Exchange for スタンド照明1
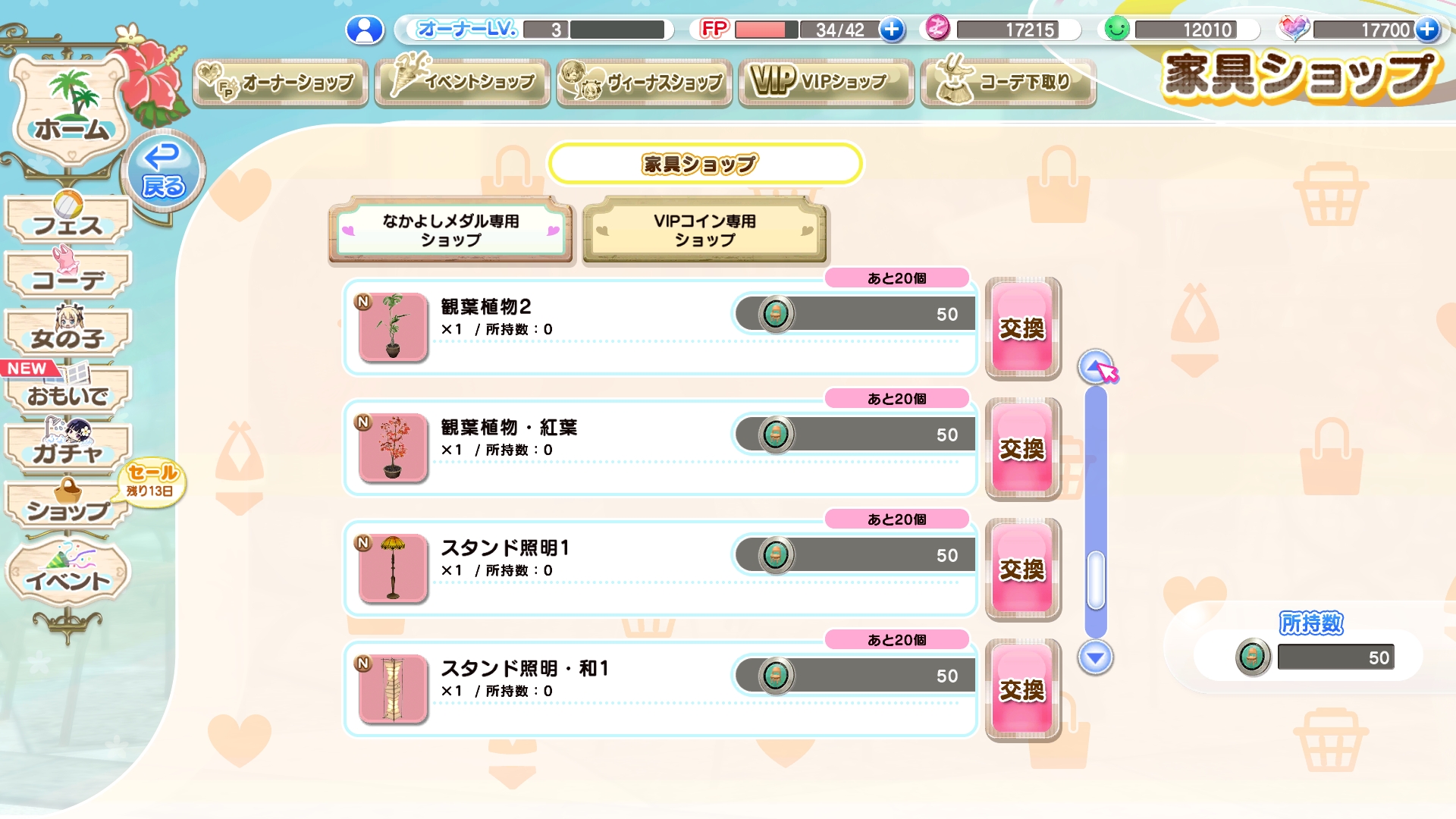The image size is (1456, 819). coord(1022,569)
